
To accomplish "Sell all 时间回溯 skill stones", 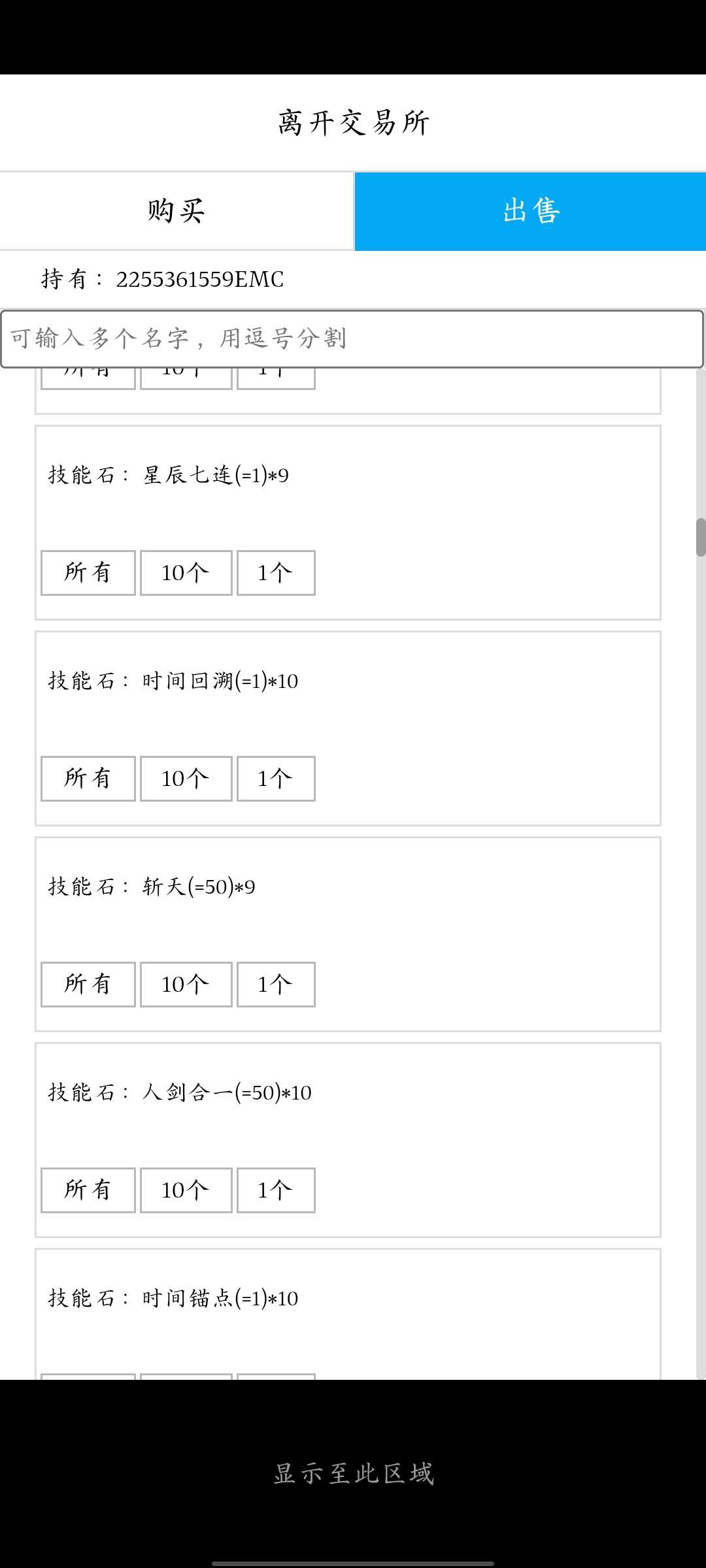I will (x=88, y=778).
